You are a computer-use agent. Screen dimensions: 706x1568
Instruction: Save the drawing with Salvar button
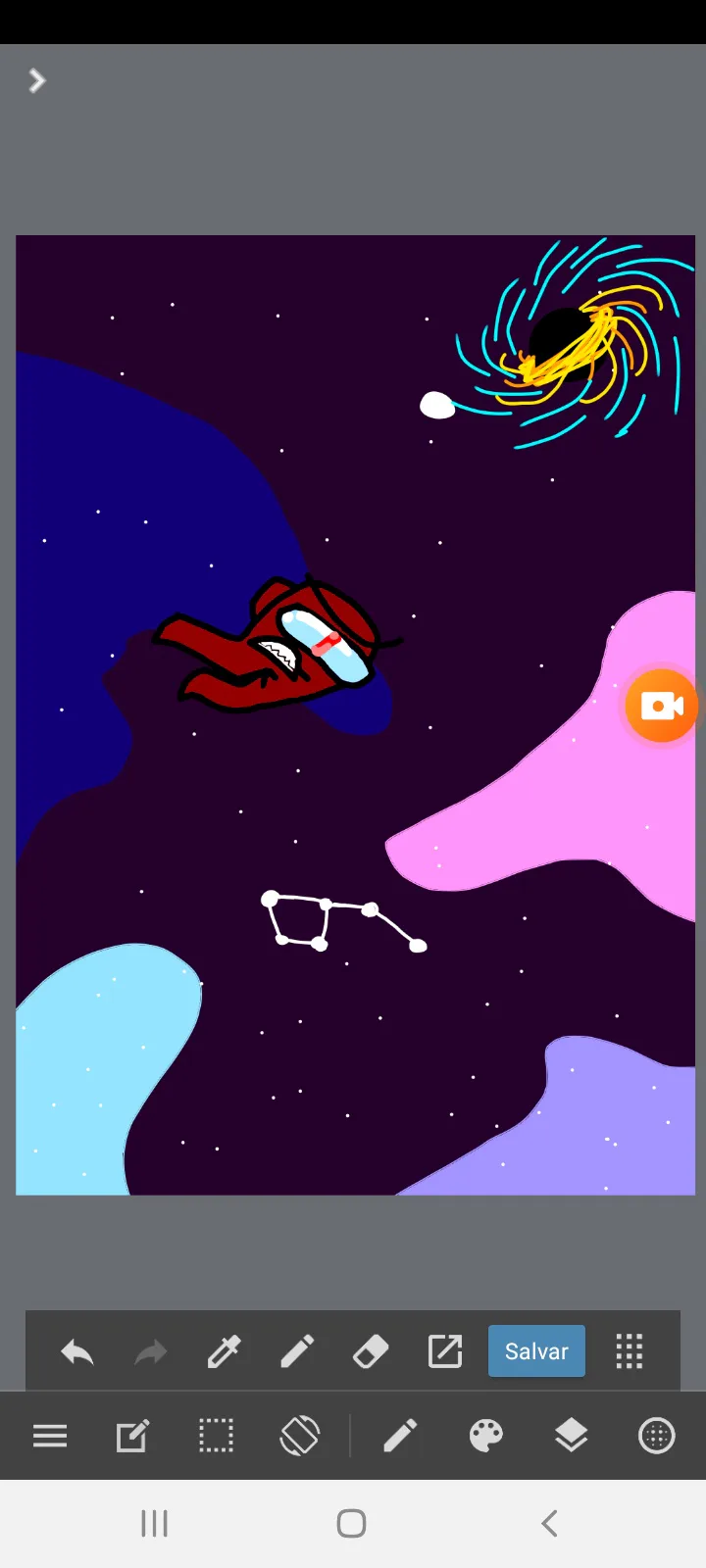[536, 1351]
